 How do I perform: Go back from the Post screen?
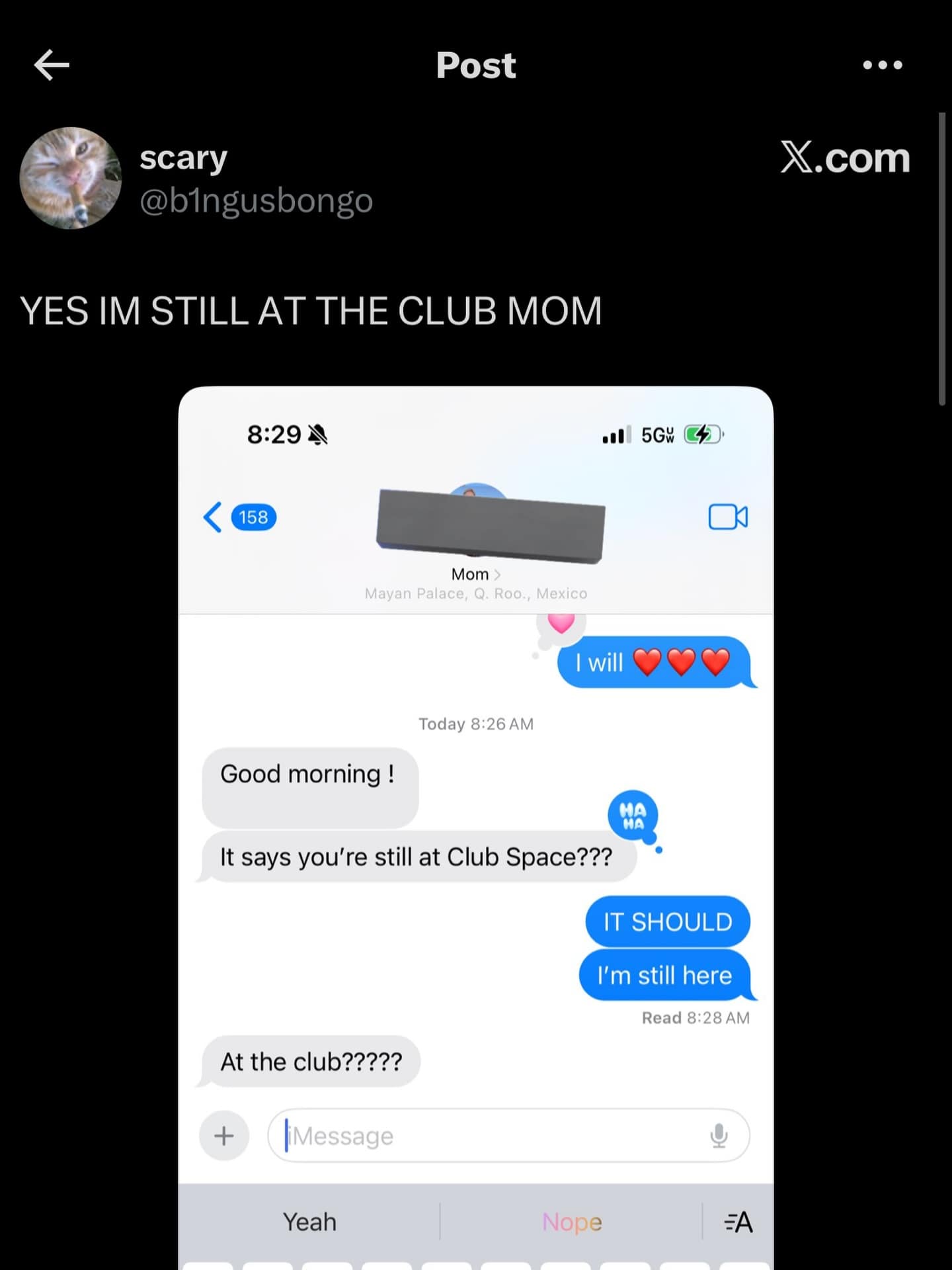pyautogui.click(x=52, y=65)
